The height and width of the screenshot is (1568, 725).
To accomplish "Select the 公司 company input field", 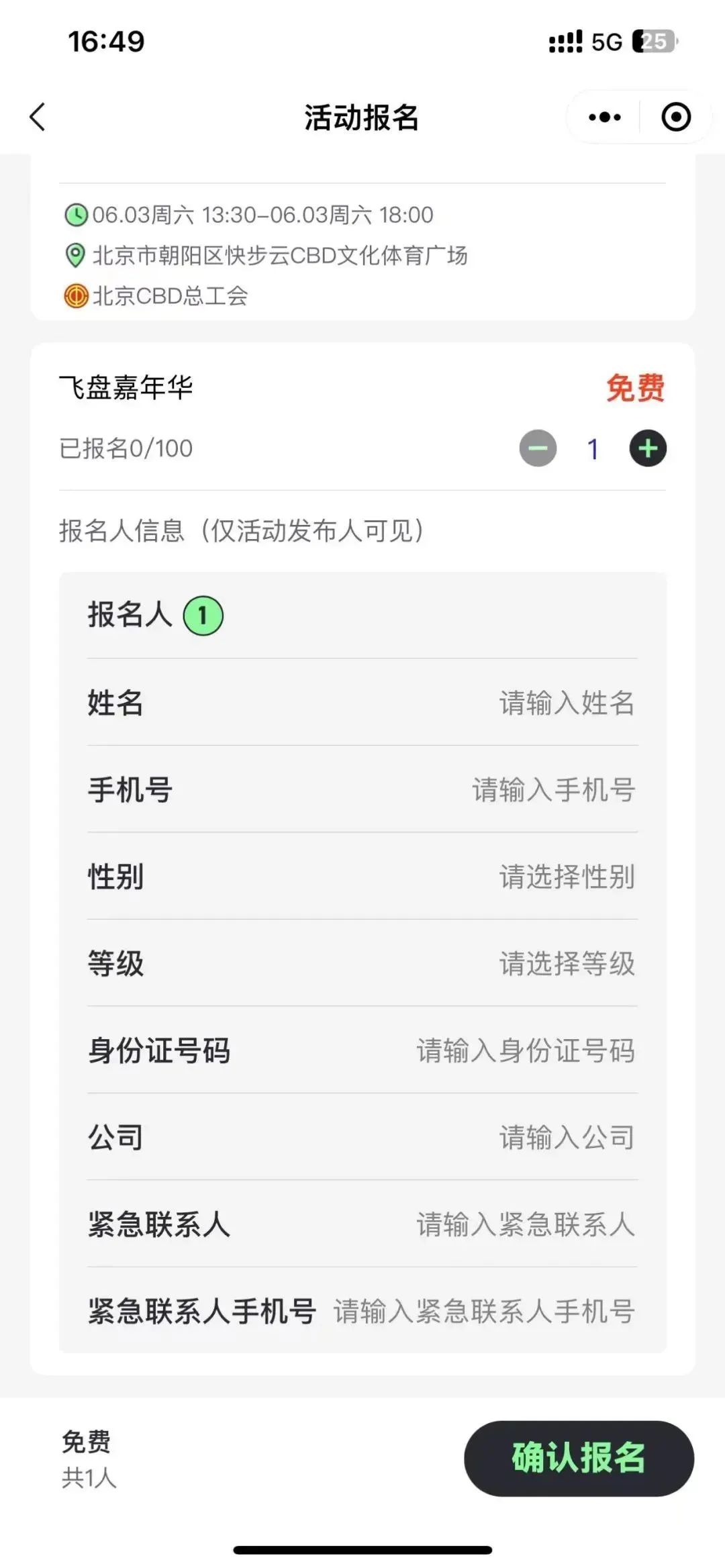I will click(x=566, y=1138).
